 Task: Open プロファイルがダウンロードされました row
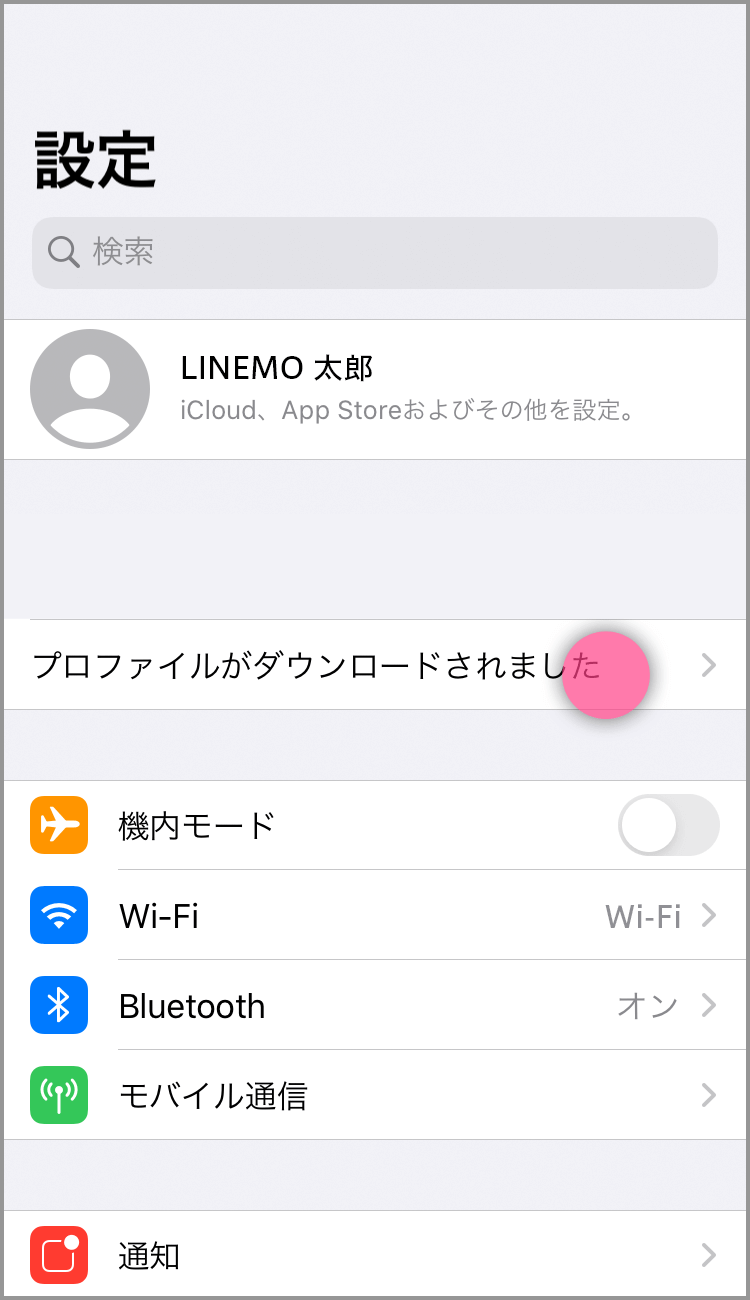375,665
